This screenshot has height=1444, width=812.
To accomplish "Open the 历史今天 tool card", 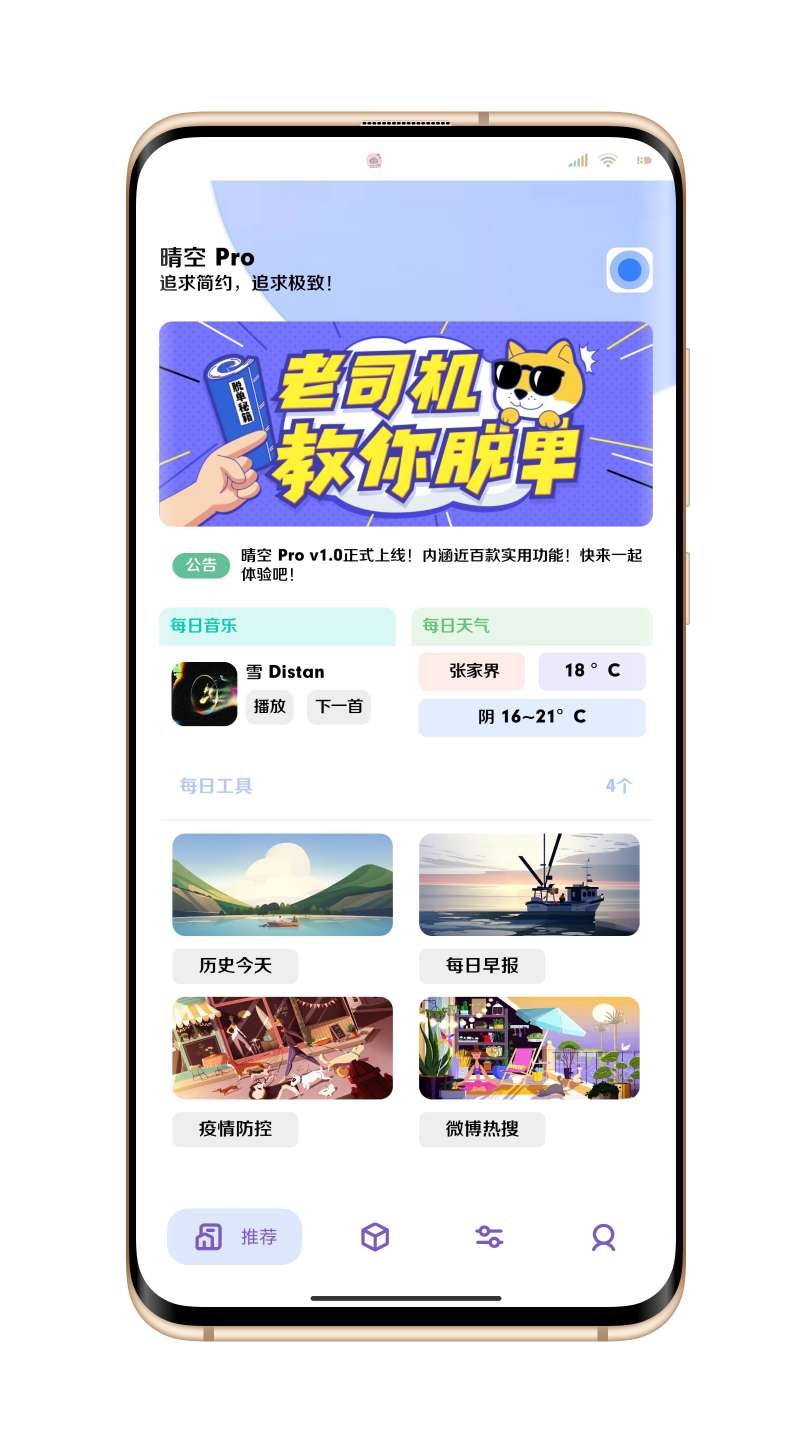I will (x=283, y=885).
